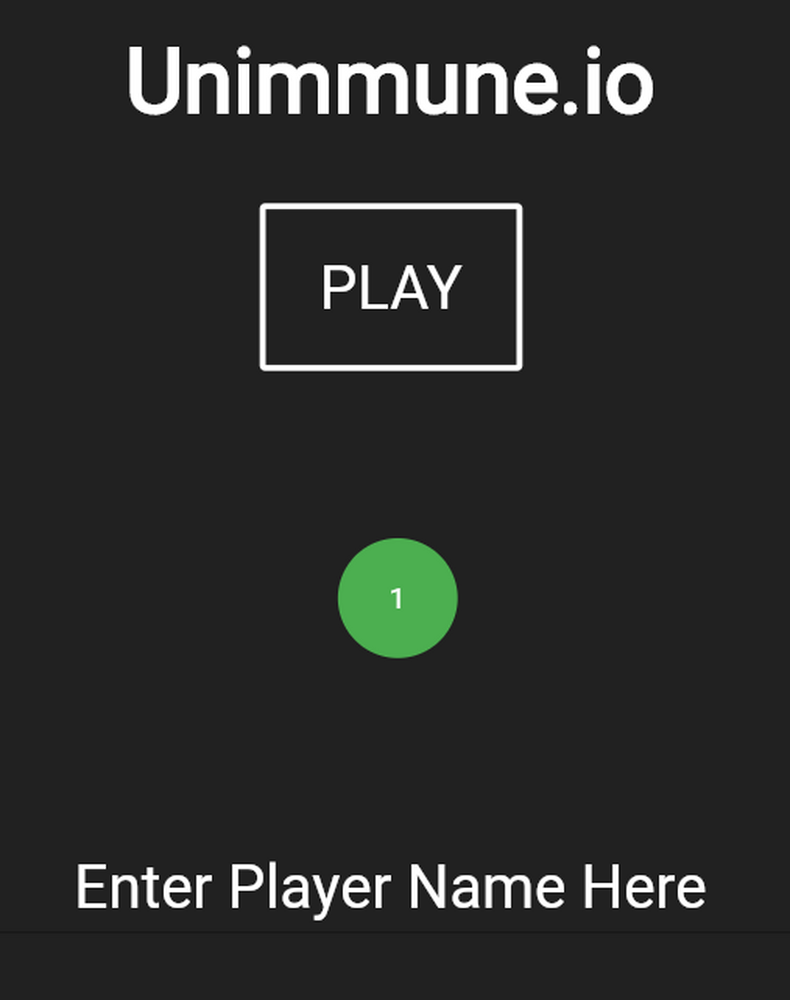Start a match via the PLAY button
Viewport: 790px width, 1000px height.
391,286
